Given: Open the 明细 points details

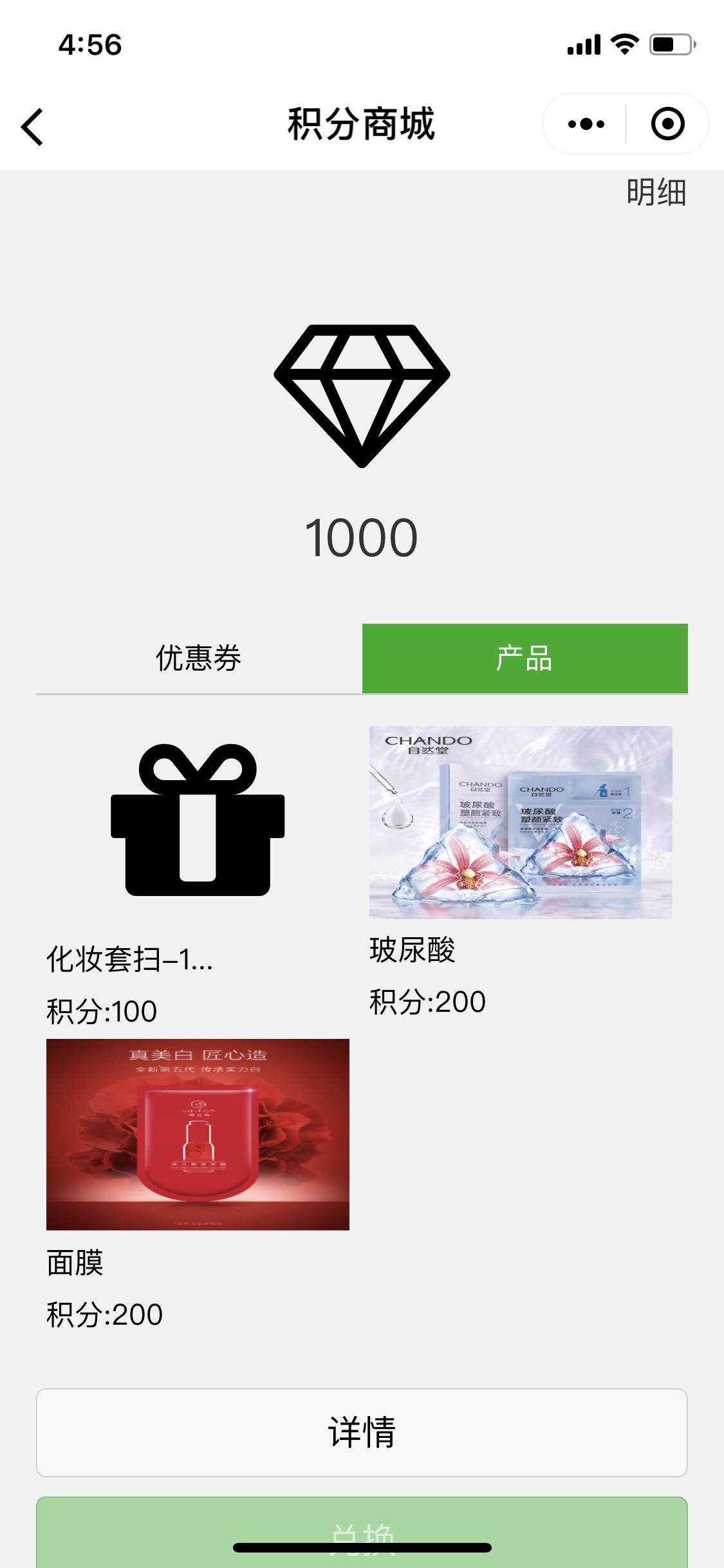Looking at the screenshot, I should tap(656, 192).
